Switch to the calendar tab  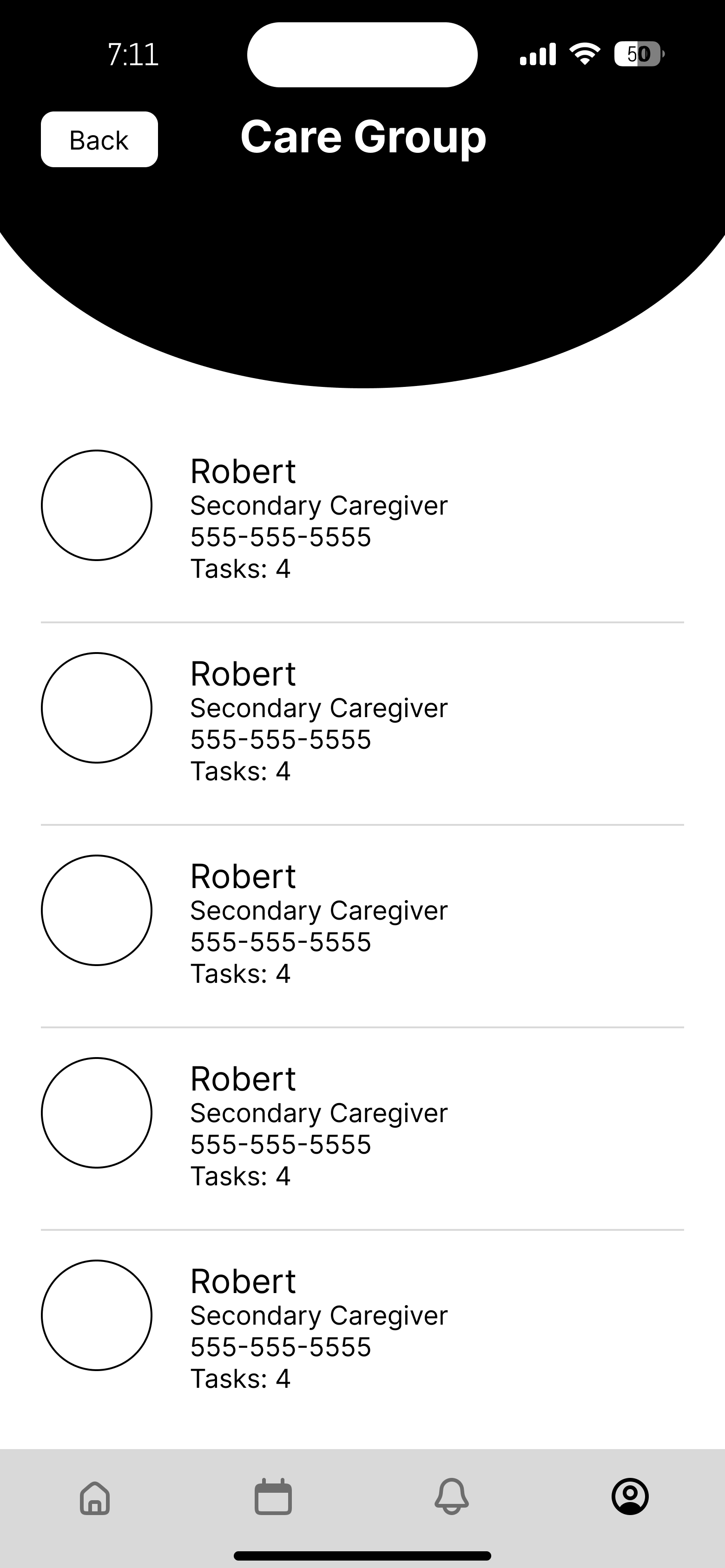273,1496
